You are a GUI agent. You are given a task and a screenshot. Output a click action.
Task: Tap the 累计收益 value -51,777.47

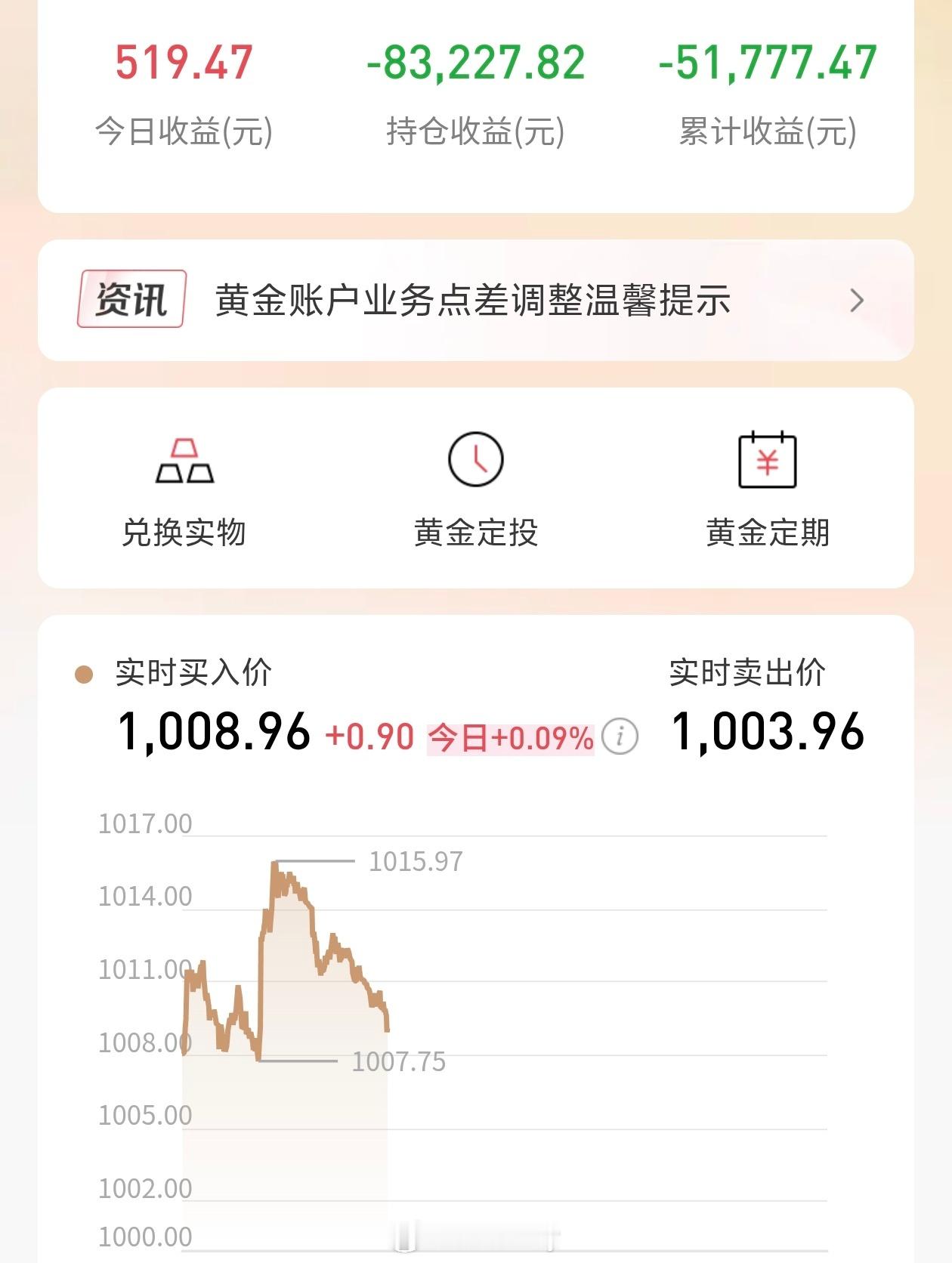765,63
